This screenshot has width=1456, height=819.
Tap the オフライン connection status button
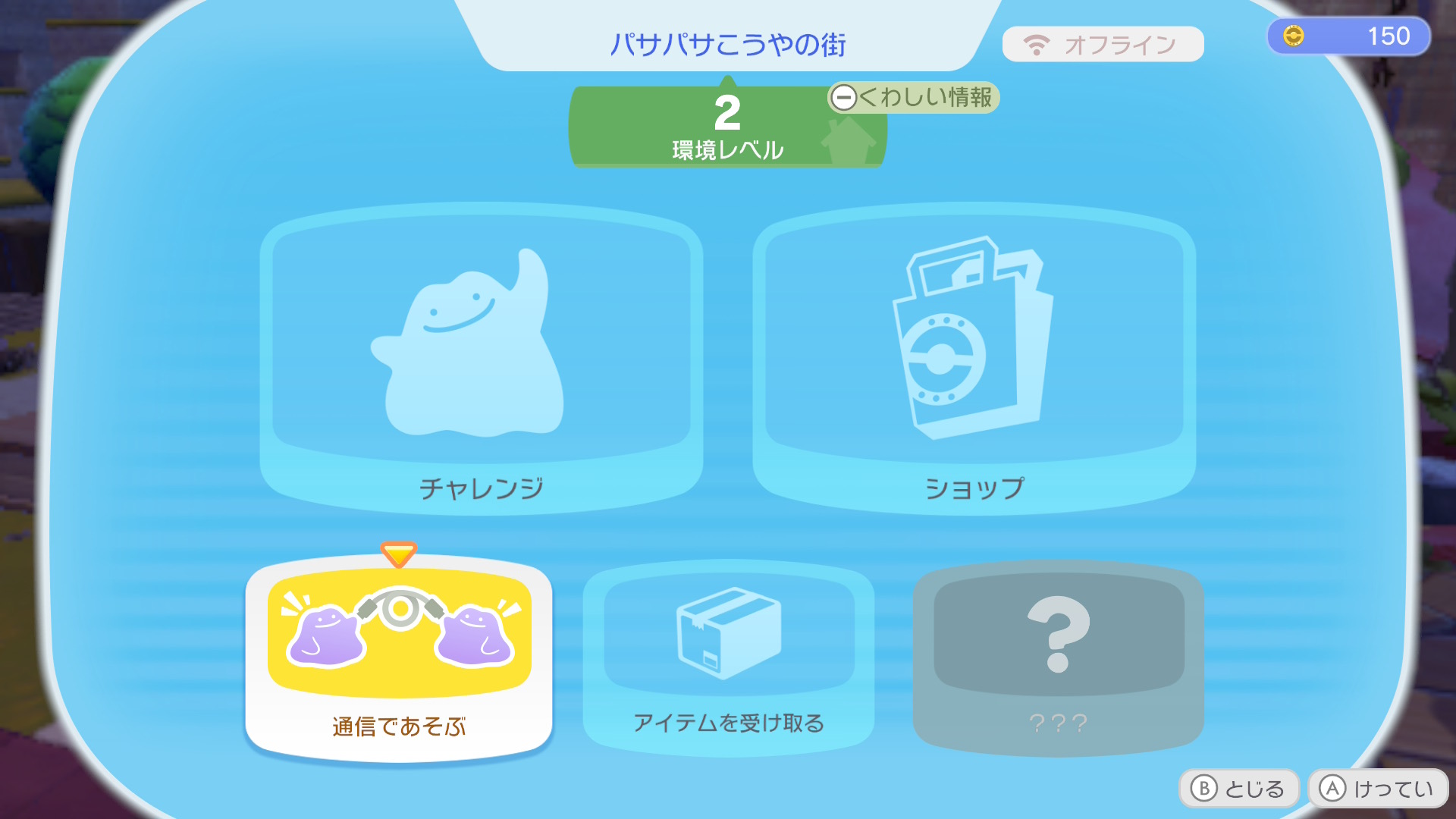1103,45
